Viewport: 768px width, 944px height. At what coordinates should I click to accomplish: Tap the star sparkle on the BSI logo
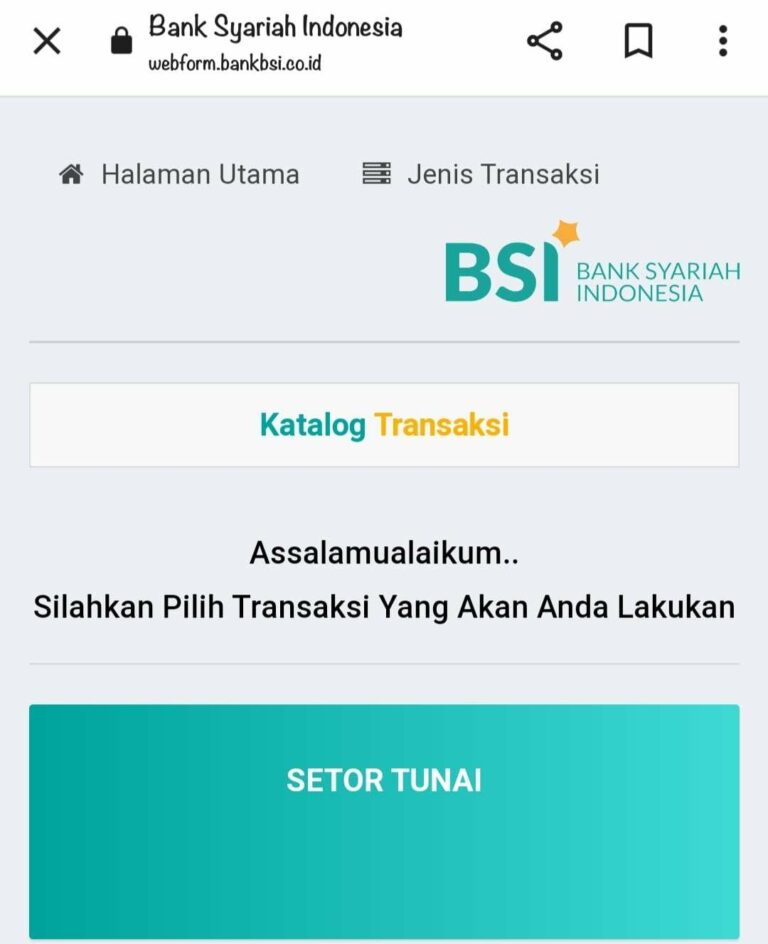pyautogui.click(x=565, y=232)
